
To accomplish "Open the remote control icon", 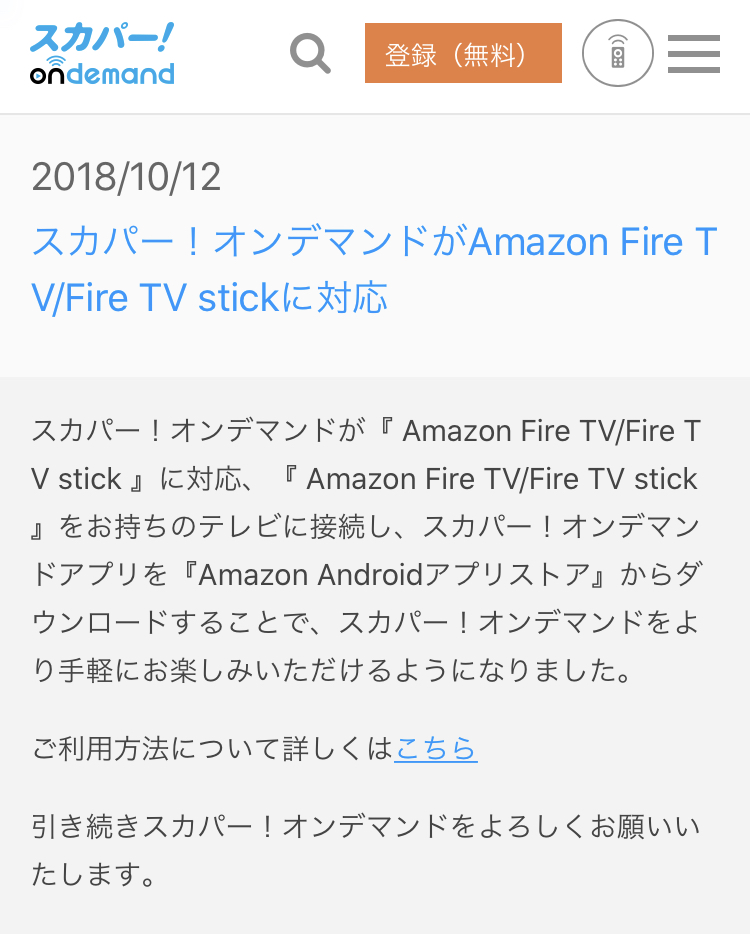I will point(617,53).
